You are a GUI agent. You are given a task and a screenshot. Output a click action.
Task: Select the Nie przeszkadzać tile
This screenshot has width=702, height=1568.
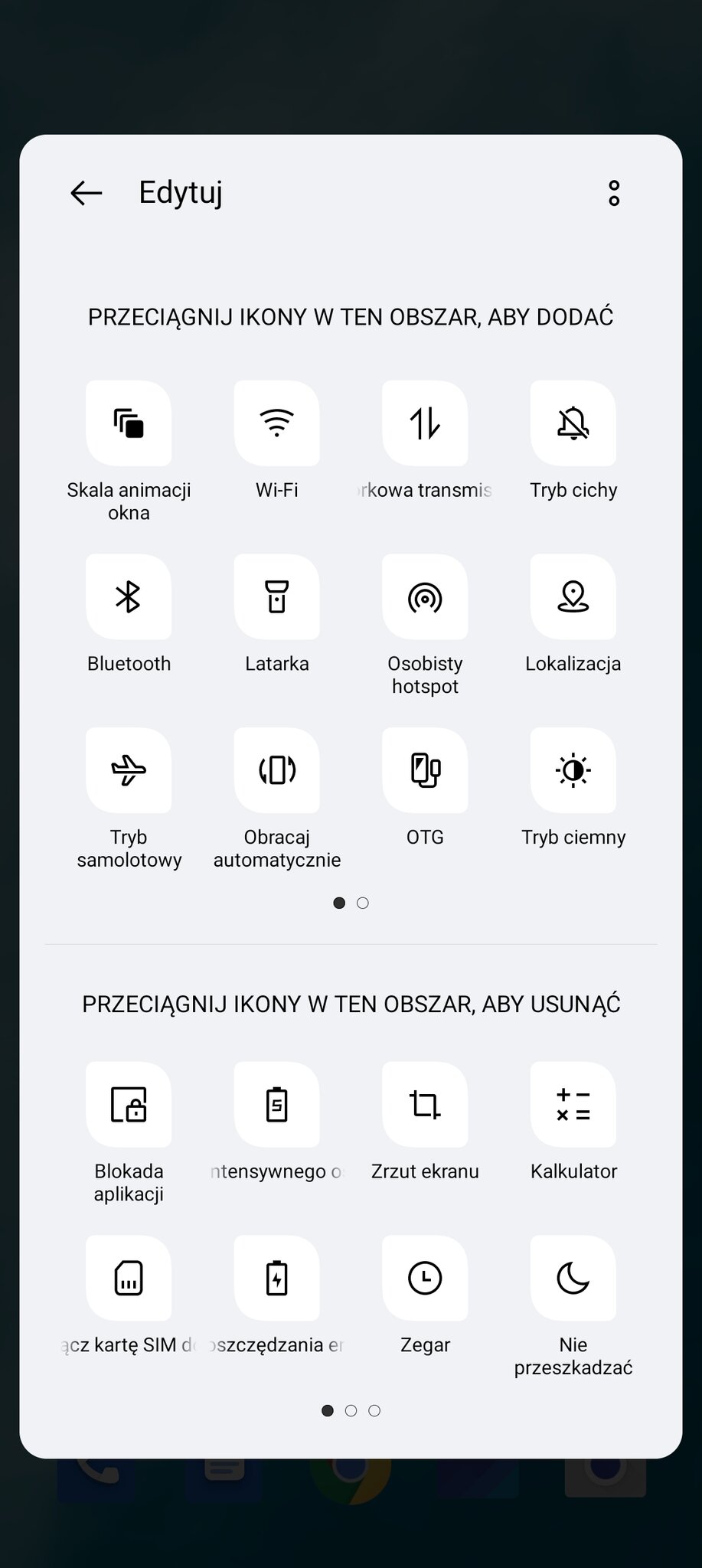(x=573, y=1278)
